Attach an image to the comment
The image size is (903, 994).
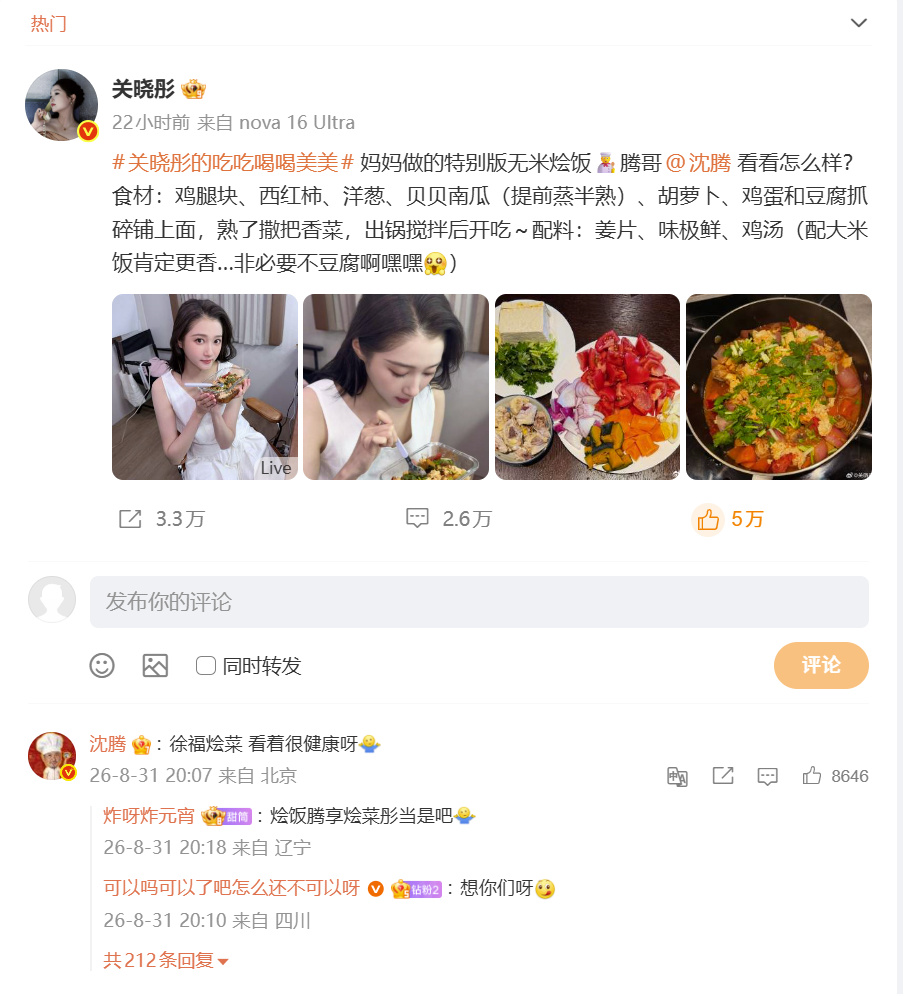155,666
